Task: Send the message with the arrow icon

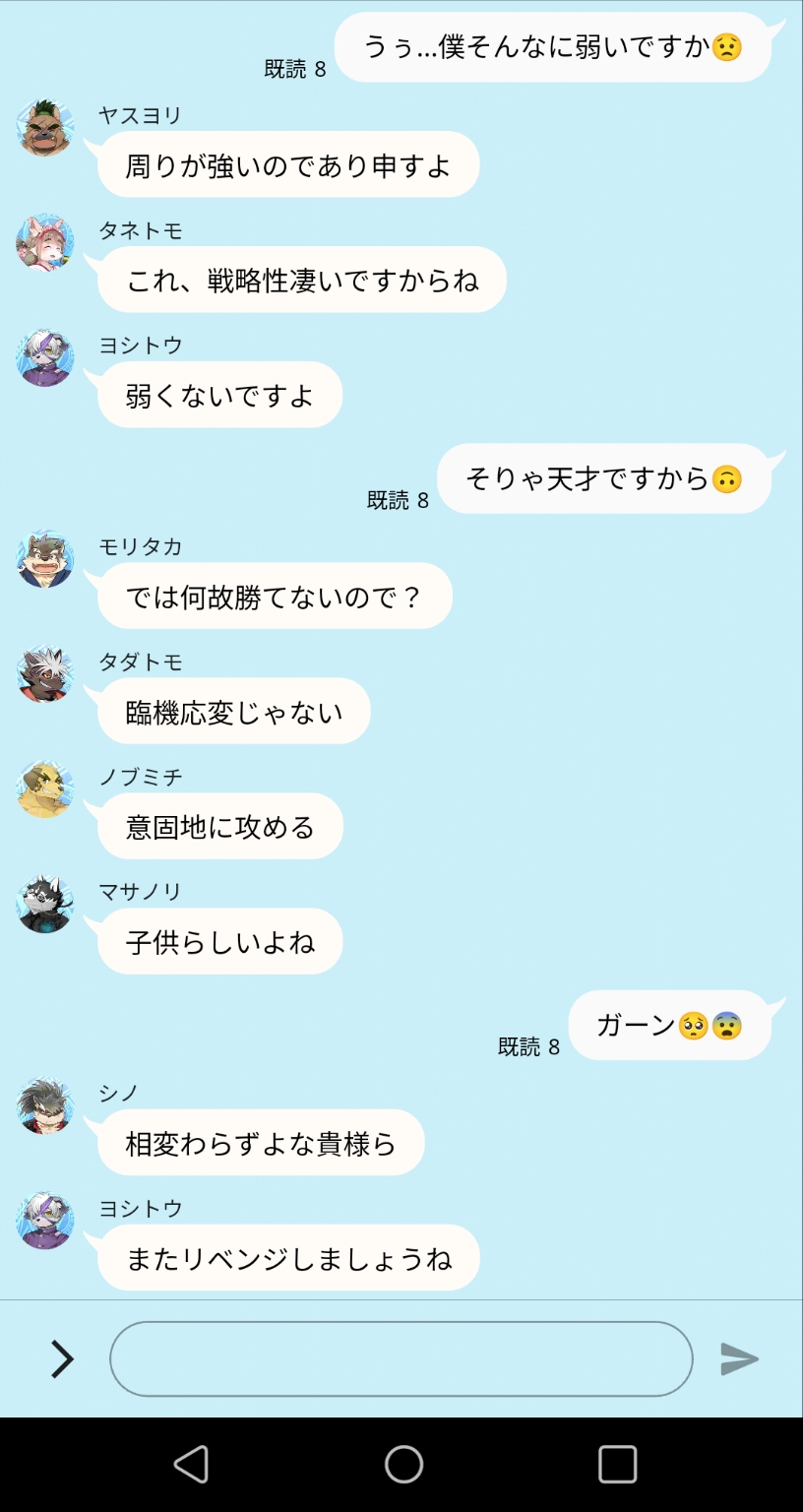Action: pos(739,1358)
